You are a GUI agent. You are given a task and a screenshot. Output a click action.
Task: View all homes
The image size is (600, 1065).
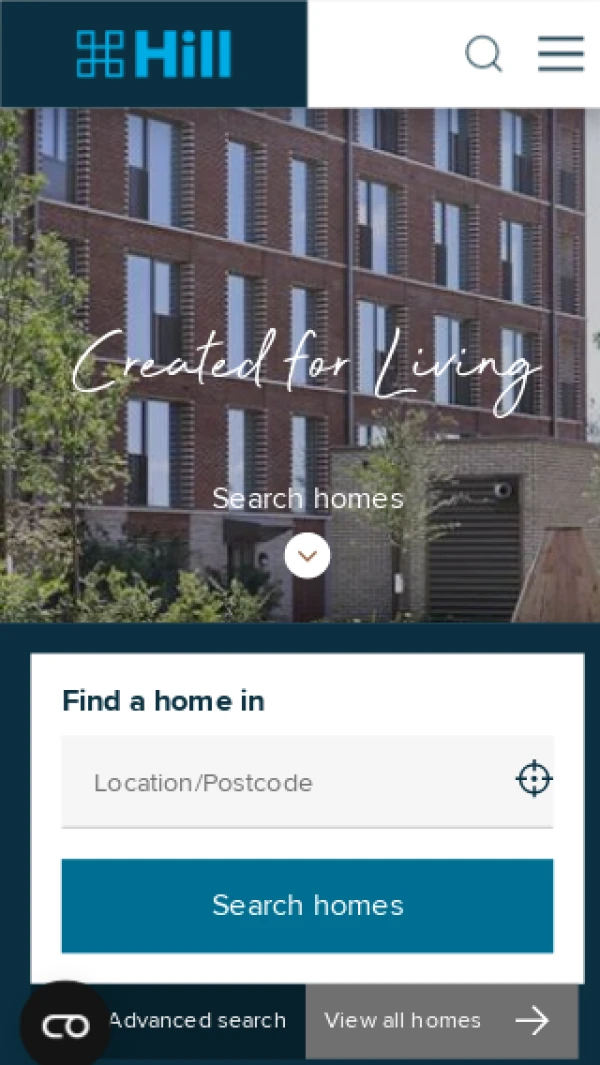[440, 1021]
